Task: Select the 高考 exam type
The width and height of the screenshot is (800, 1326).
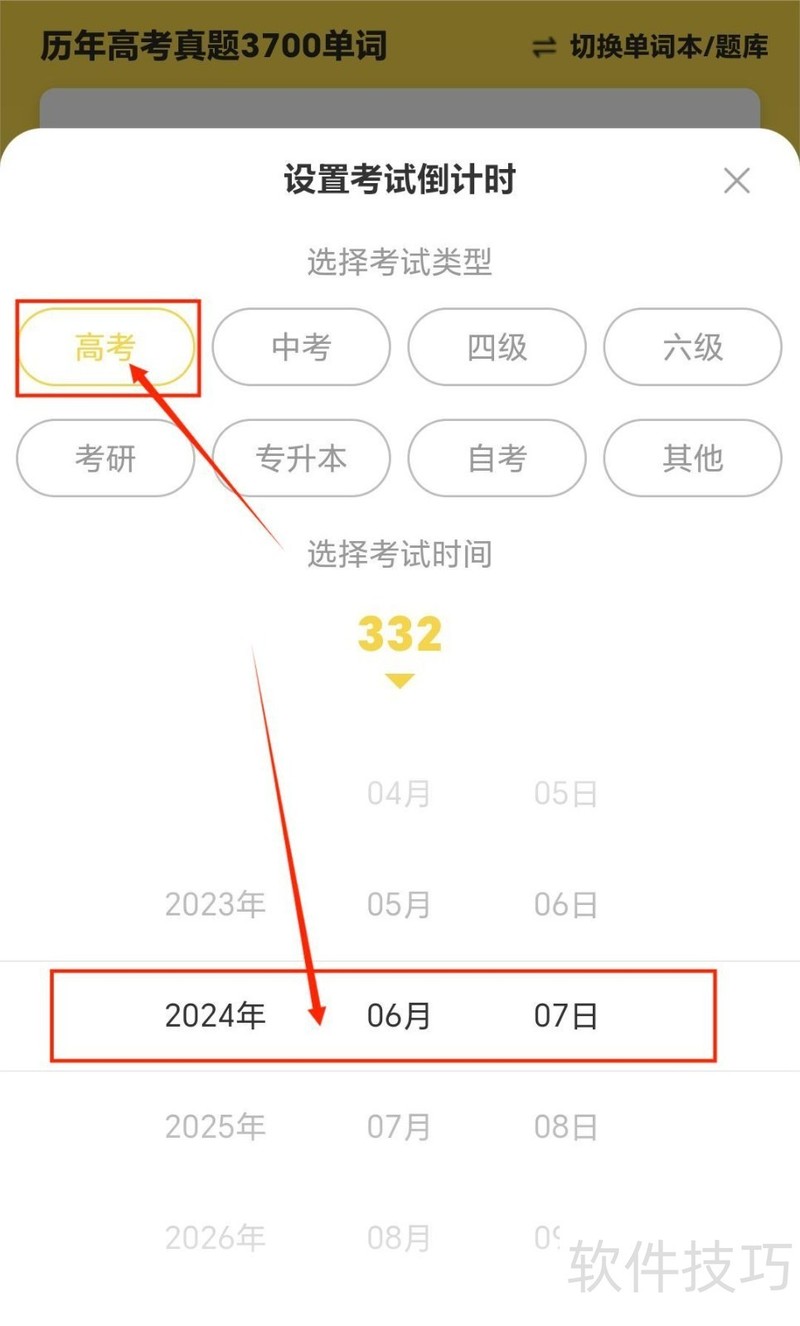Action: click(105, 347)
